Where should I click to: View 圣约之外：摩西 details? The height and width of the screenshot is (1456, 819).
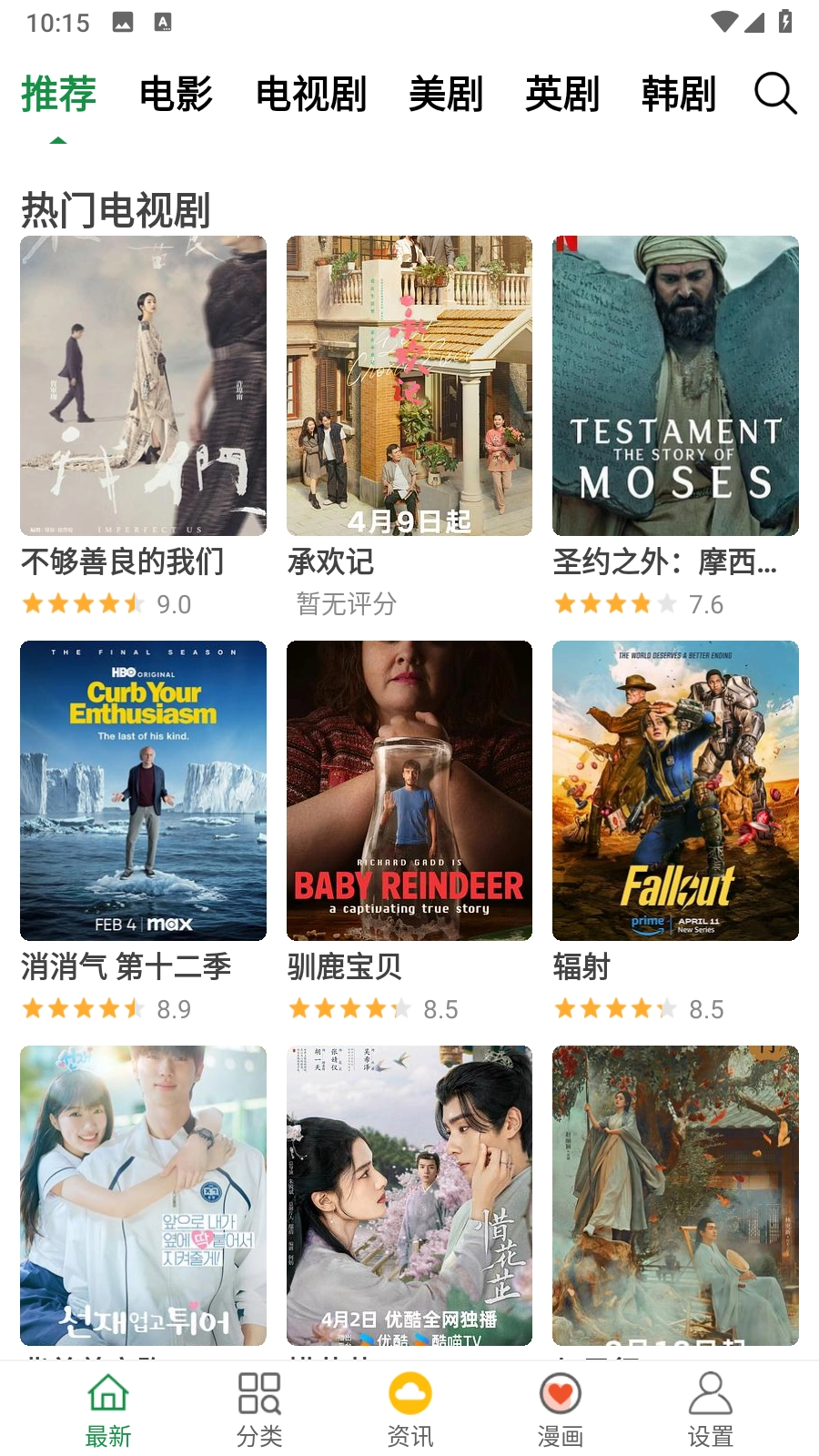(x=675, y=386)
